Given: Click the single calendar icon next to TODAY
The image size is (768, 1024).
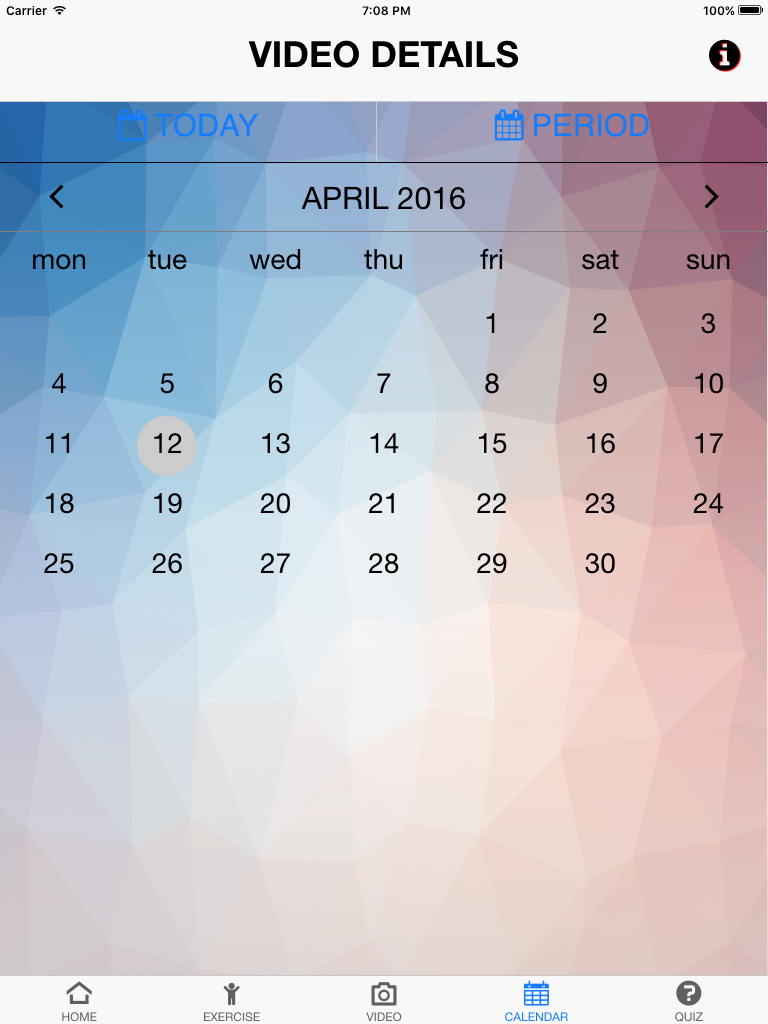Looking at the screenshot, I should (134, 125).
